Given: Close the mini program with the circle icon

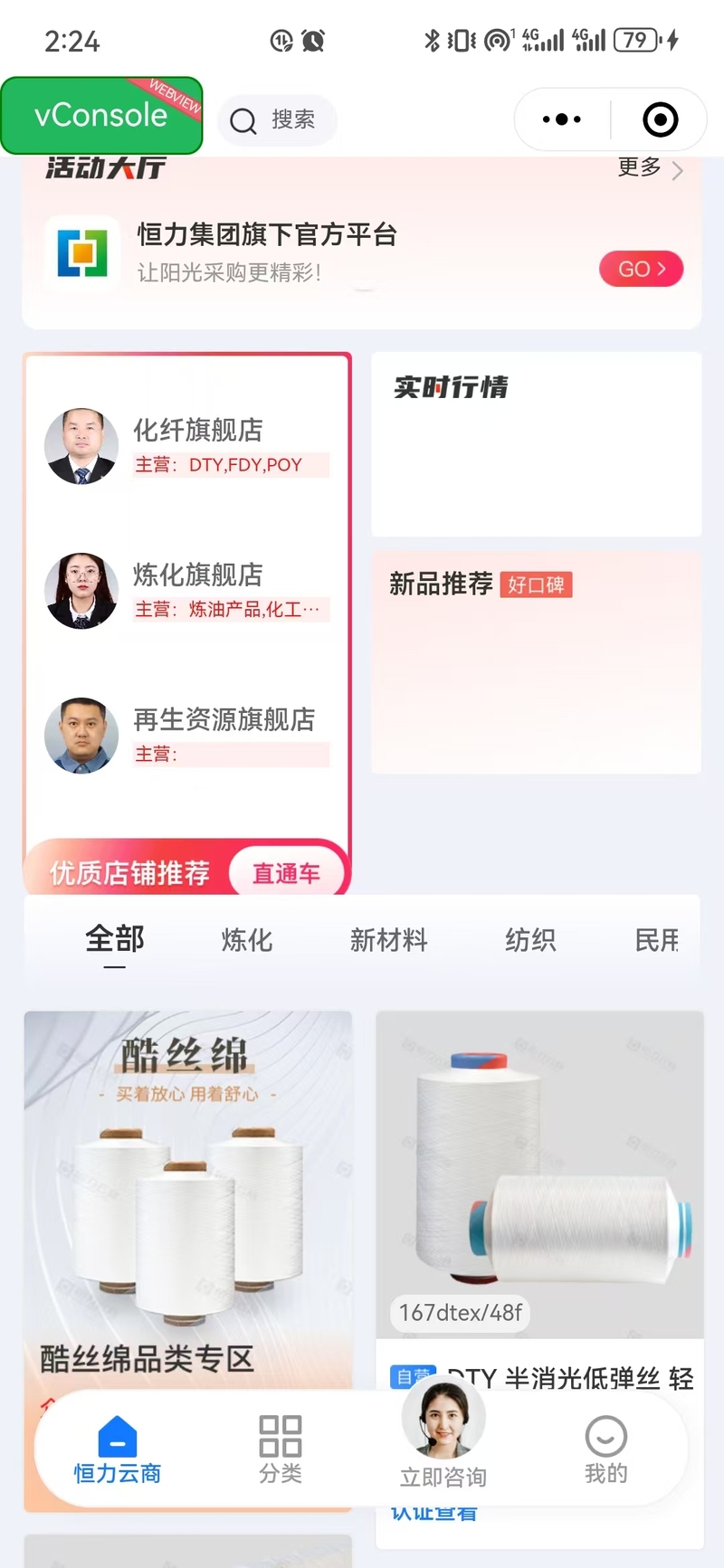Looking at the screenshot, I should [660, 119].
